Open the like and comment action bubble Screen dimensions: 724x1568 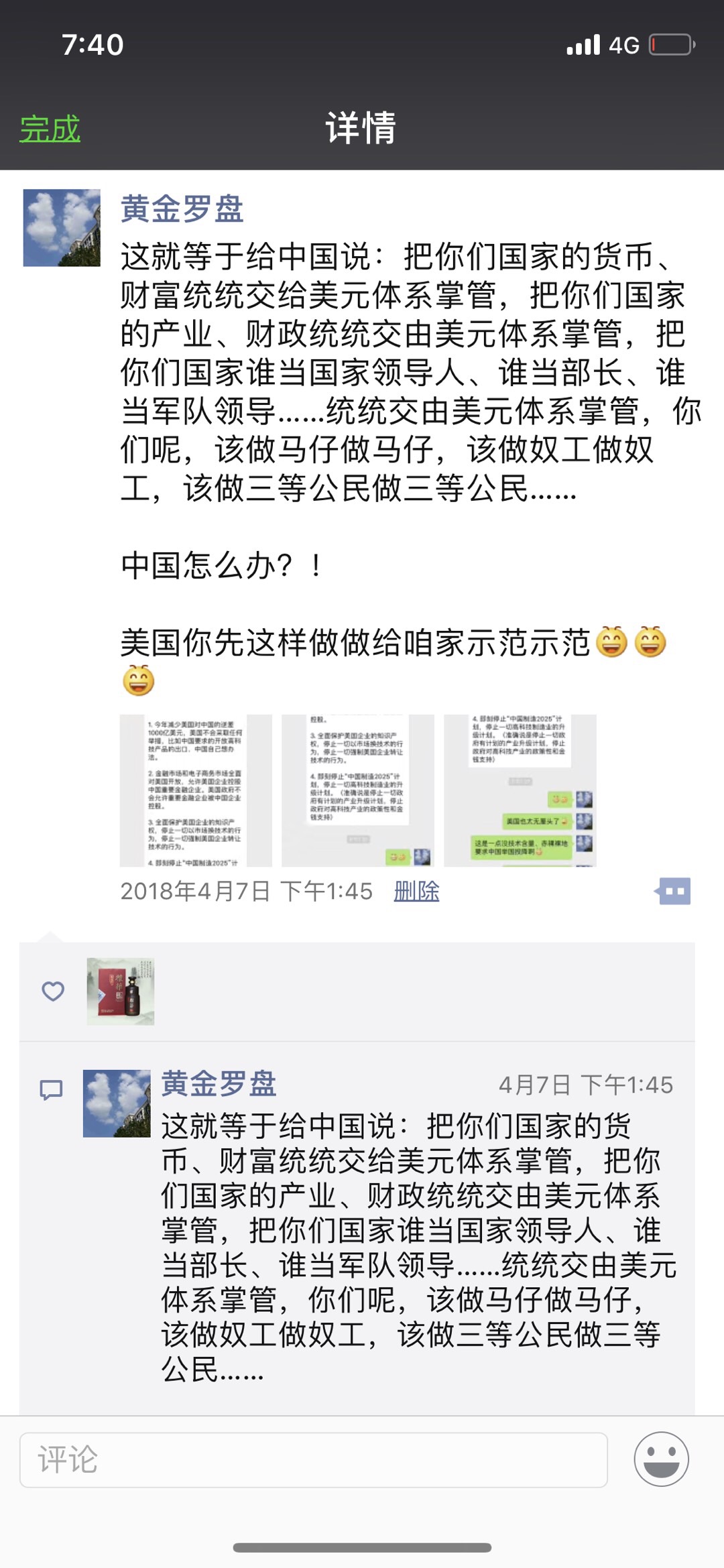click(674, 891)
